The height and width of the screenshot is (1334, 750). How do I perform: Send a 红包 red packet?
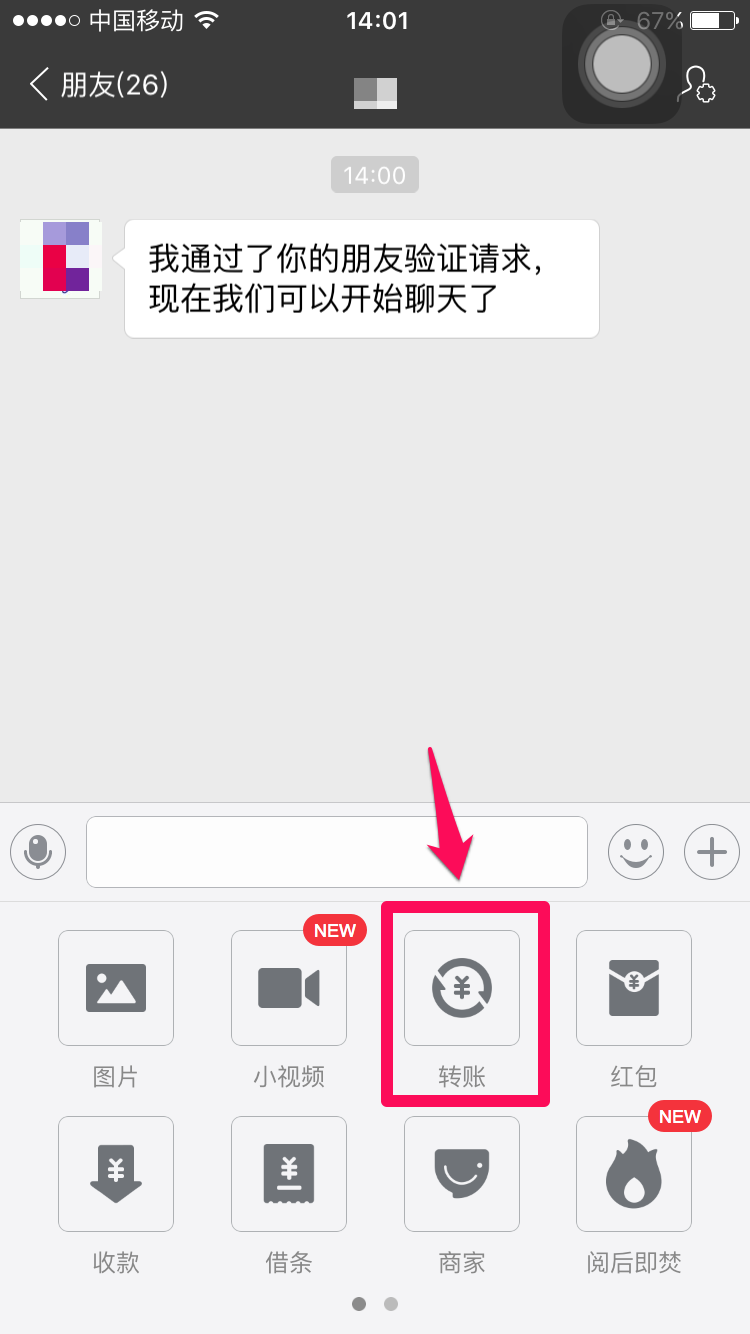pos(634,988)
